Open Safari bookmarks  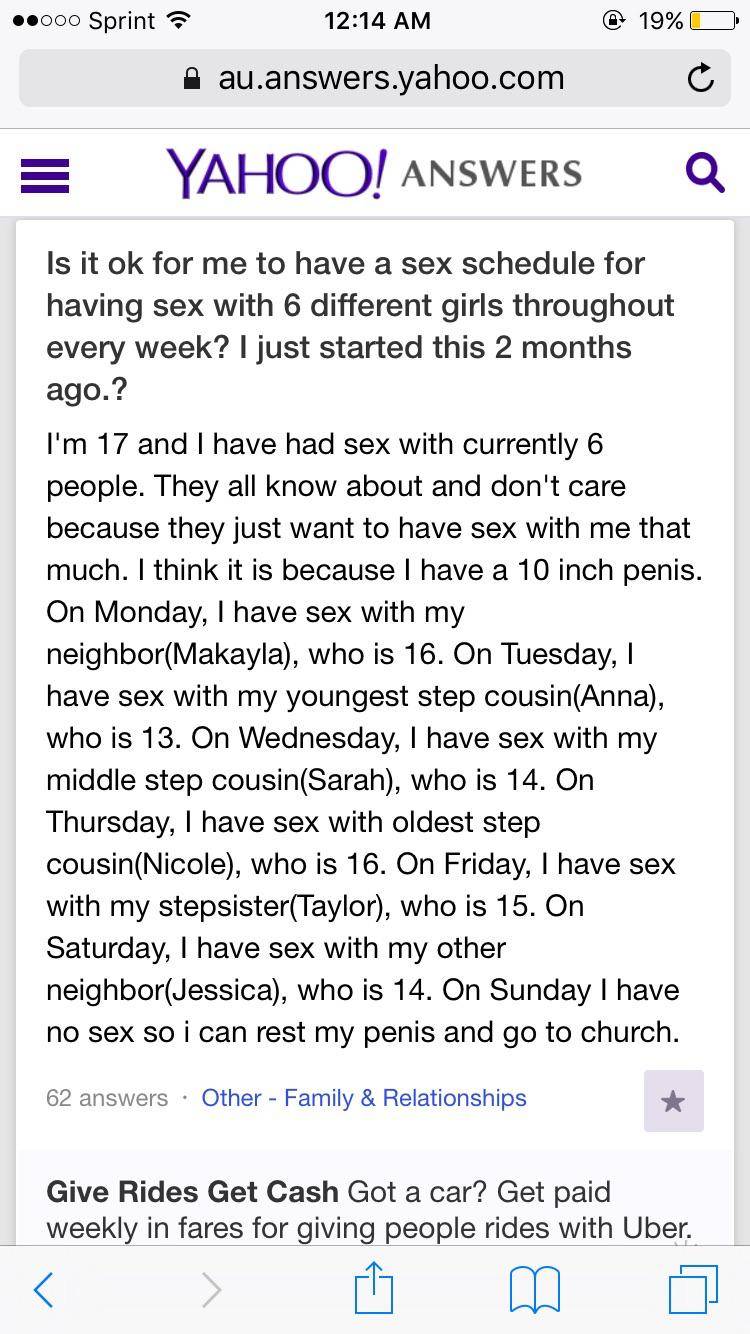click(x=534, y=1289)
